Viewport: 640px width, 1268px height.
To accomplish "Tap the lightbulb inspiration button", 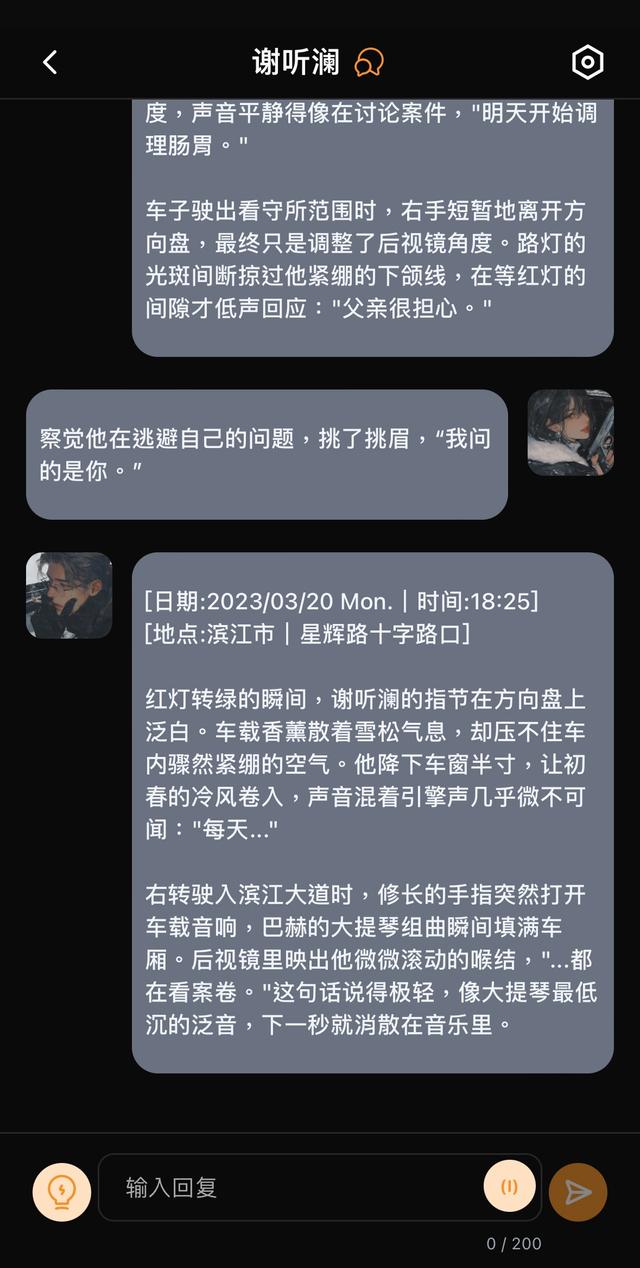I will point(62,1191).
